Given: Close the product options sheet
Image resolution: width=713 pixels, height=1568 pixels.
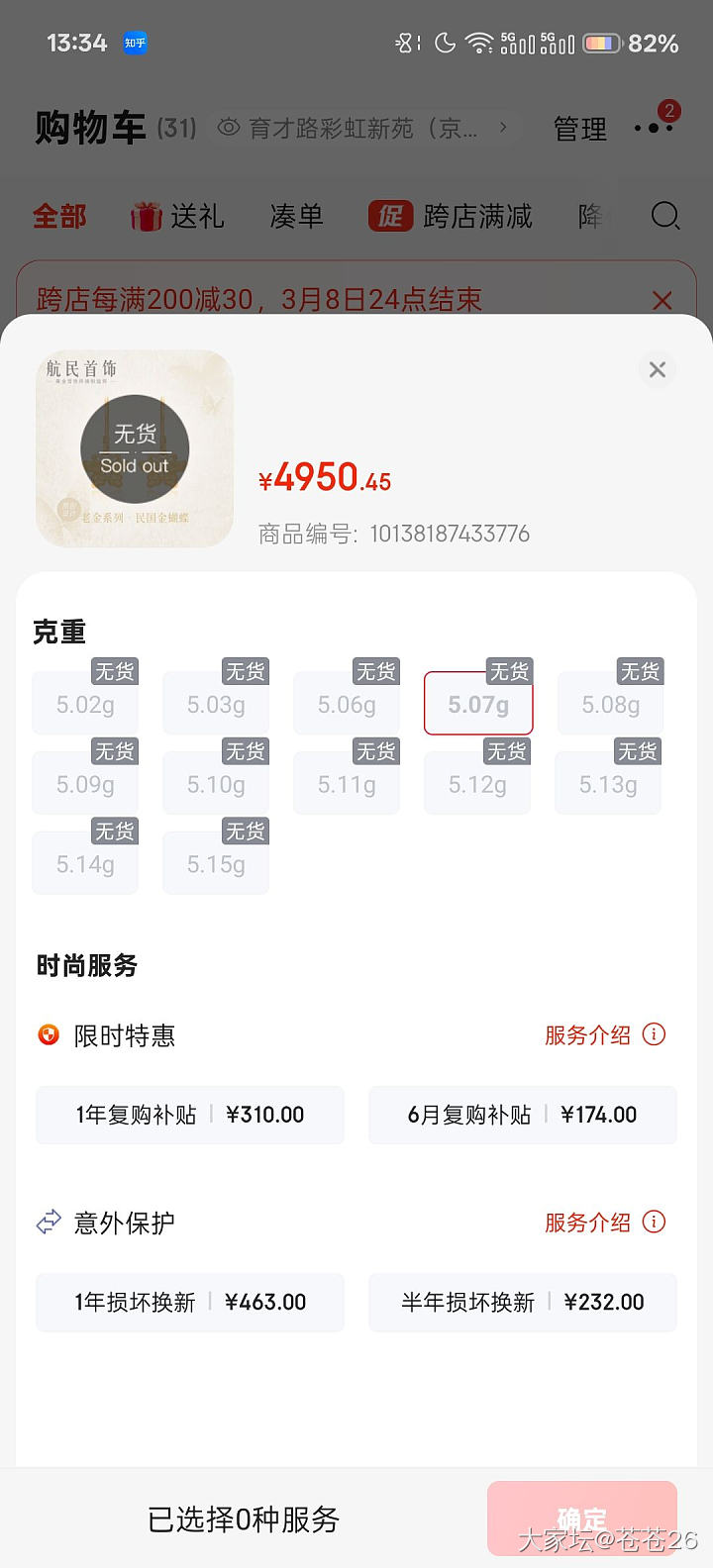Looking at the screenshot, I should 657,370.
